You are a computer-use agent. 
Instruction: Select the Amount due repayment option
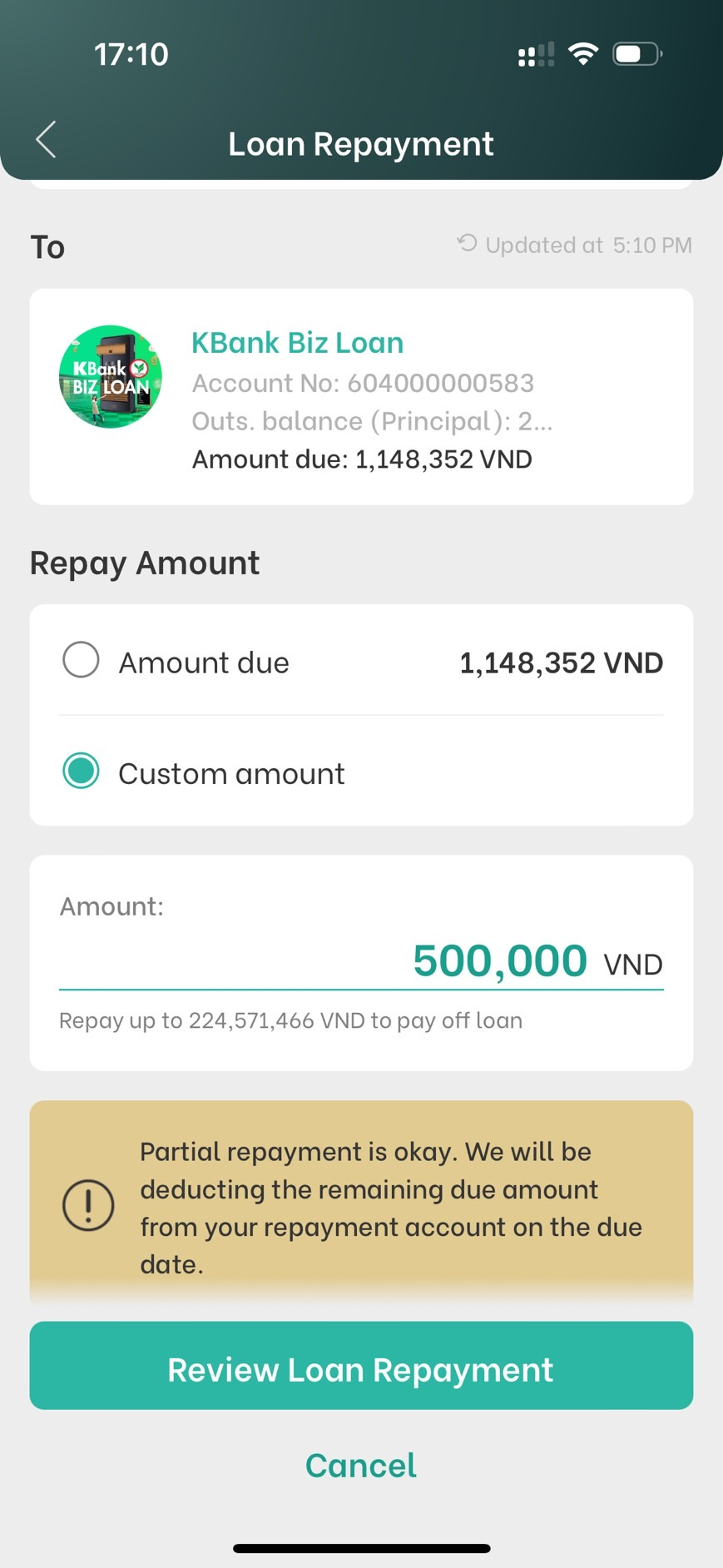point(81,659)
